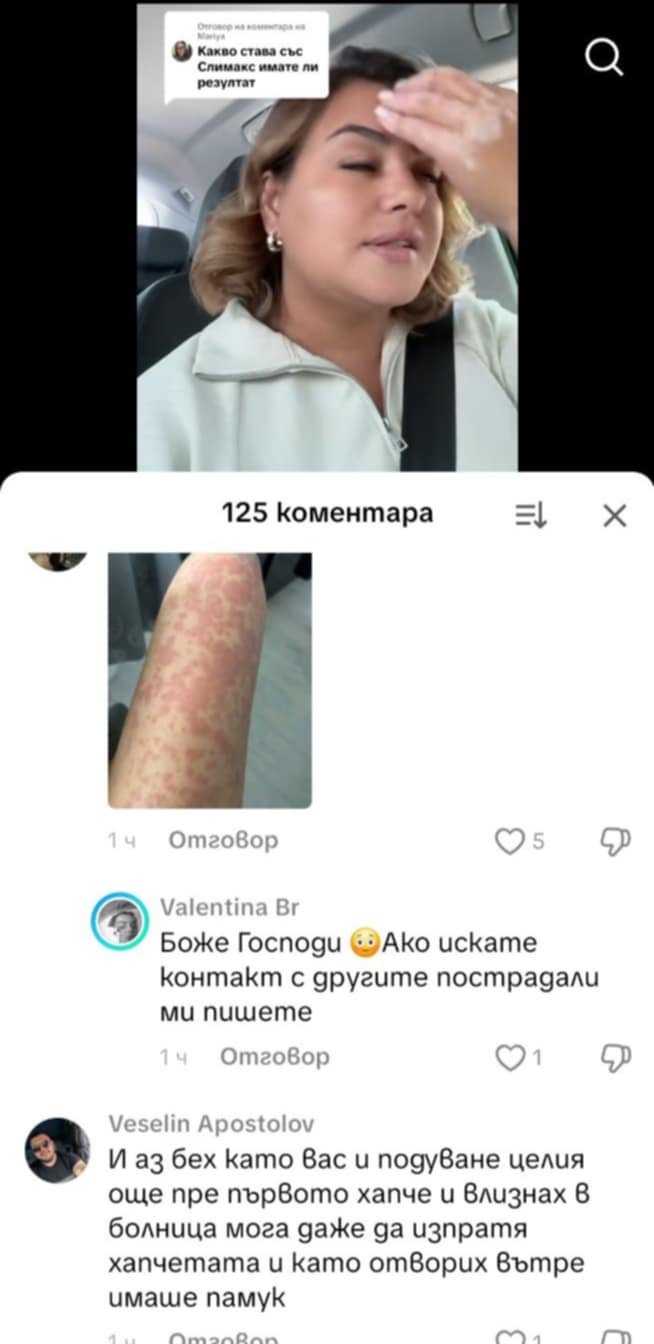Viewport: 654px width, 1344px height.
Task: Reply to Valentina Br's comment
Action: (x=274, y=1057)
